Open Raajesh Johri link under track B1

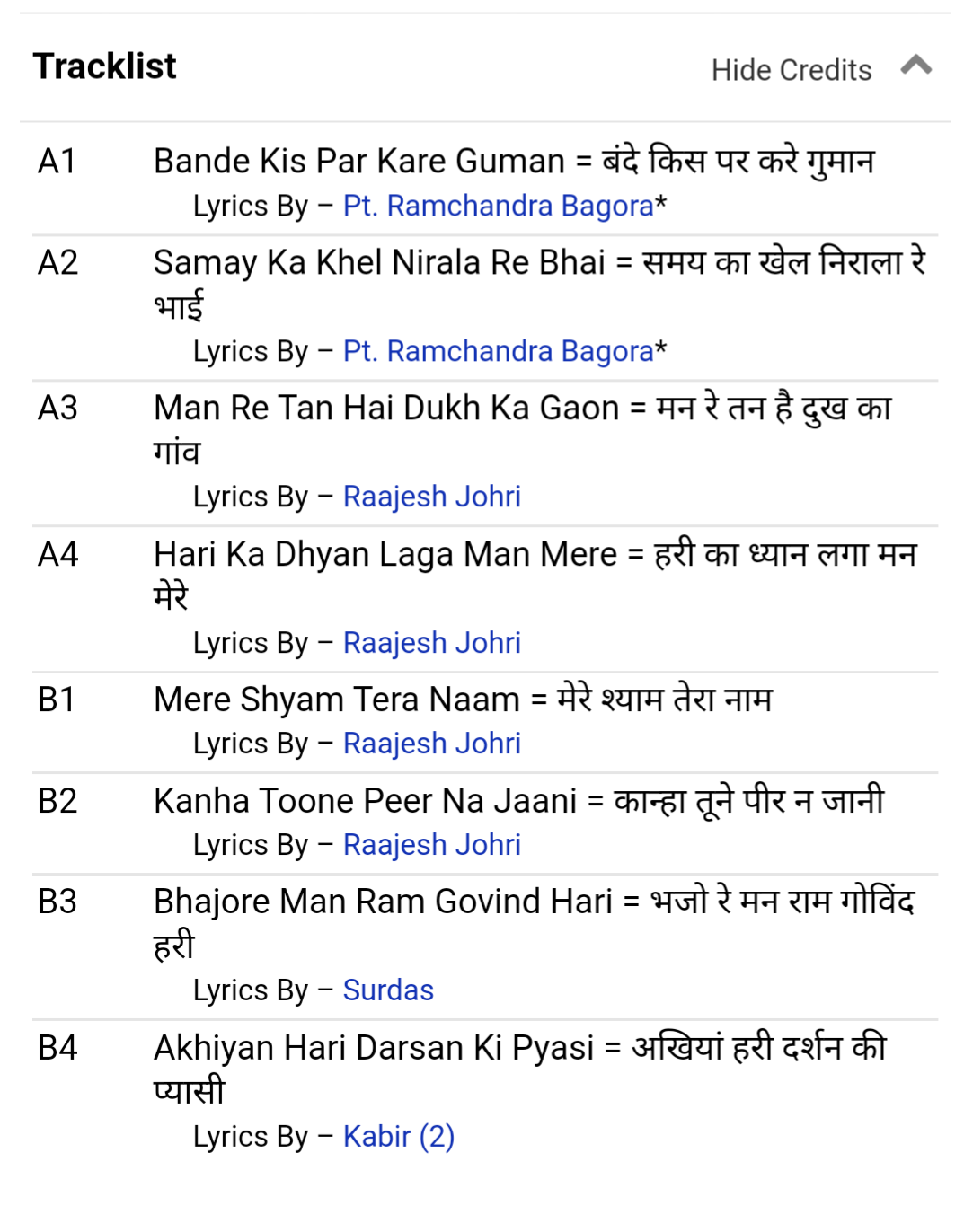coord(431,744)
